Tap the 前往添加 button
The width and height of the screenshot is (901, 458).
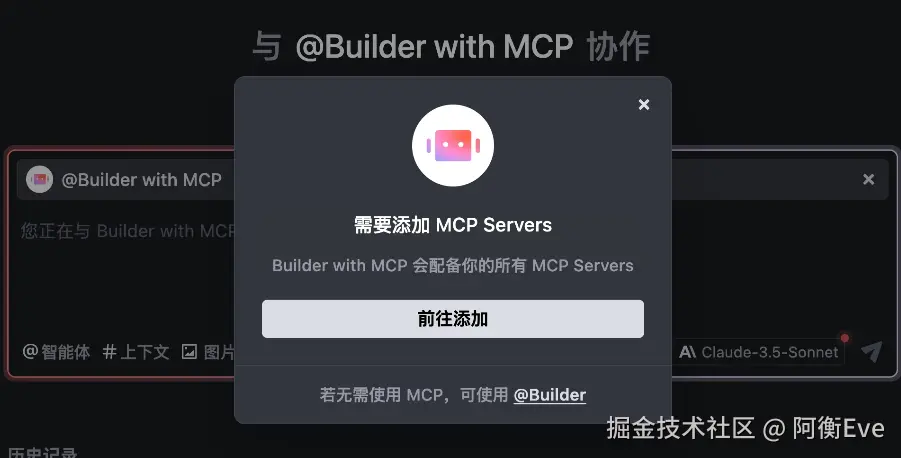(452, 319)
